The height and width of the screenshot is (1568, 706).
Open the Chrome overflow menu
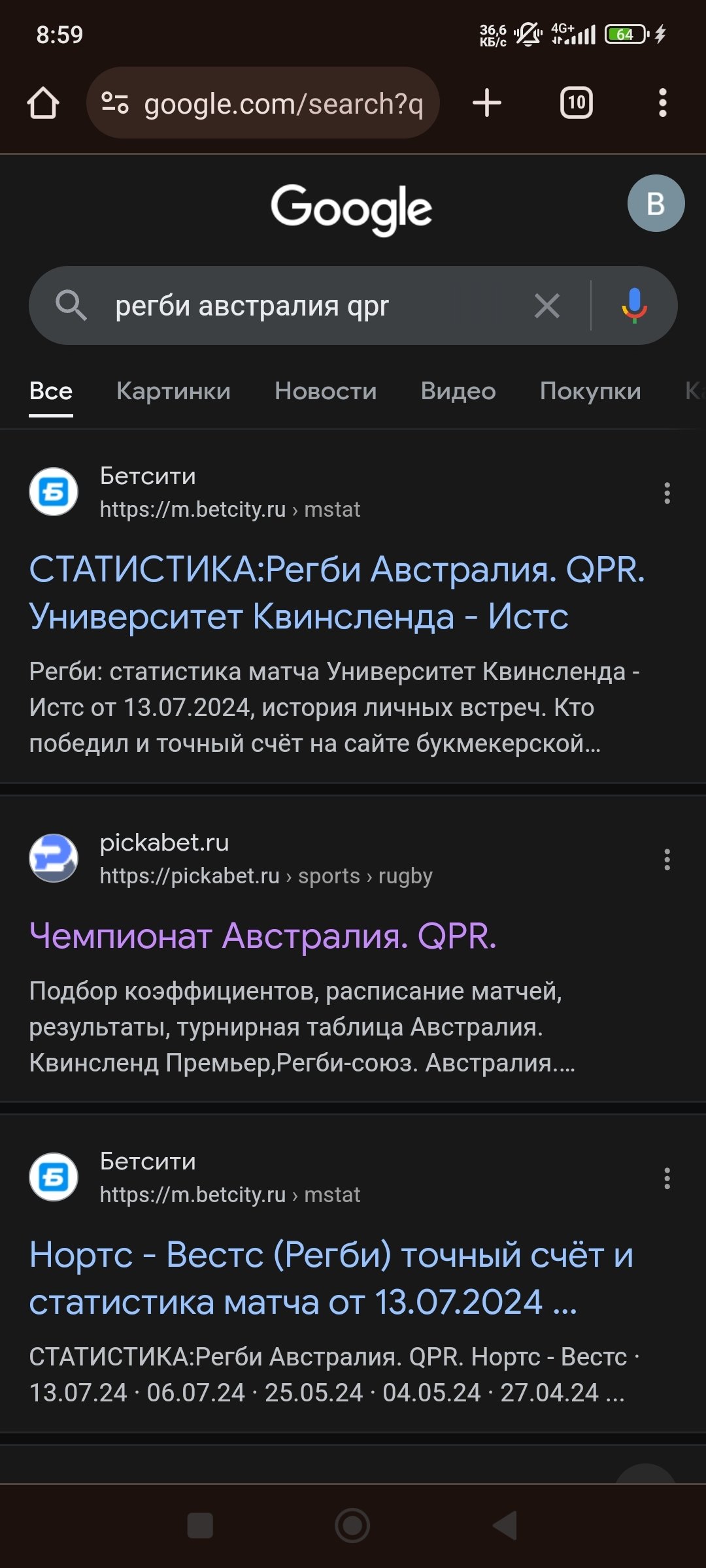pos(662,103)
